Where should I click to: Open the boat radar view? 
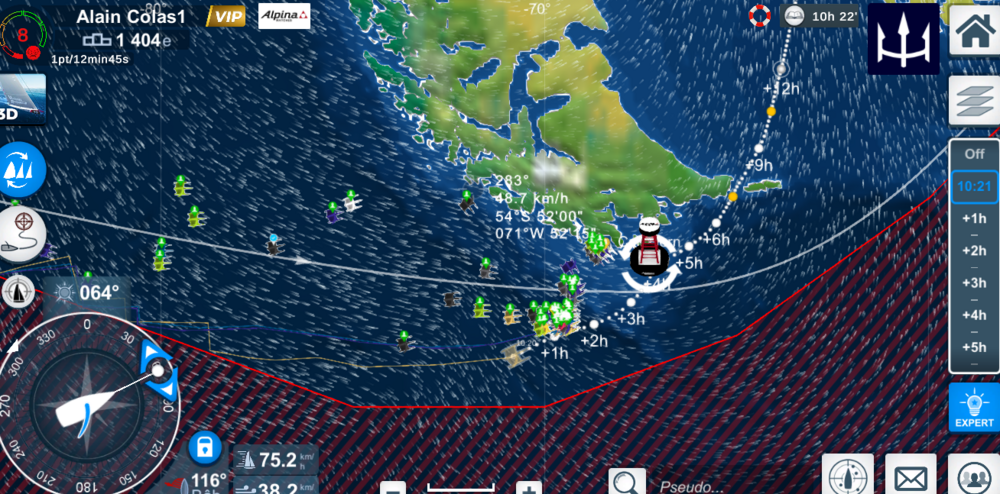[848, 476]
